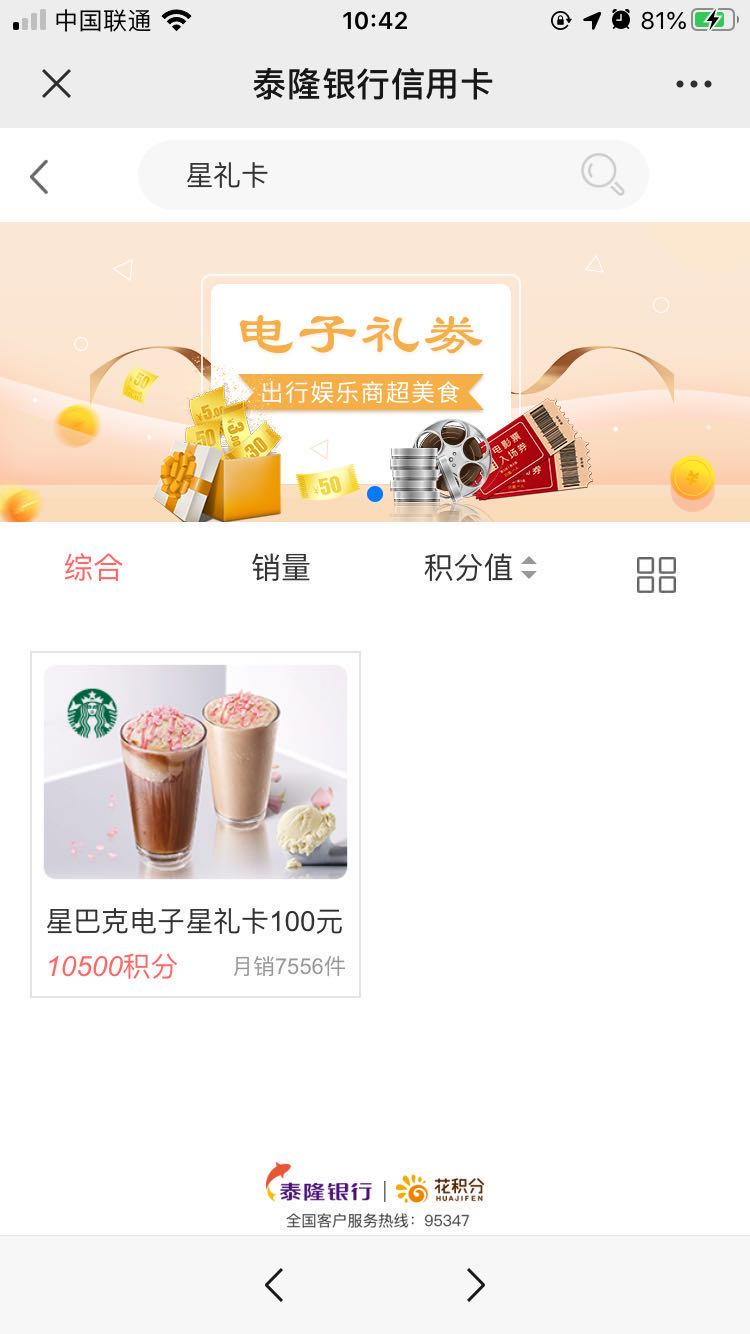
Task: Open 星巴克电子星礼卡100元 product card
Action: (x=195, y=824)
